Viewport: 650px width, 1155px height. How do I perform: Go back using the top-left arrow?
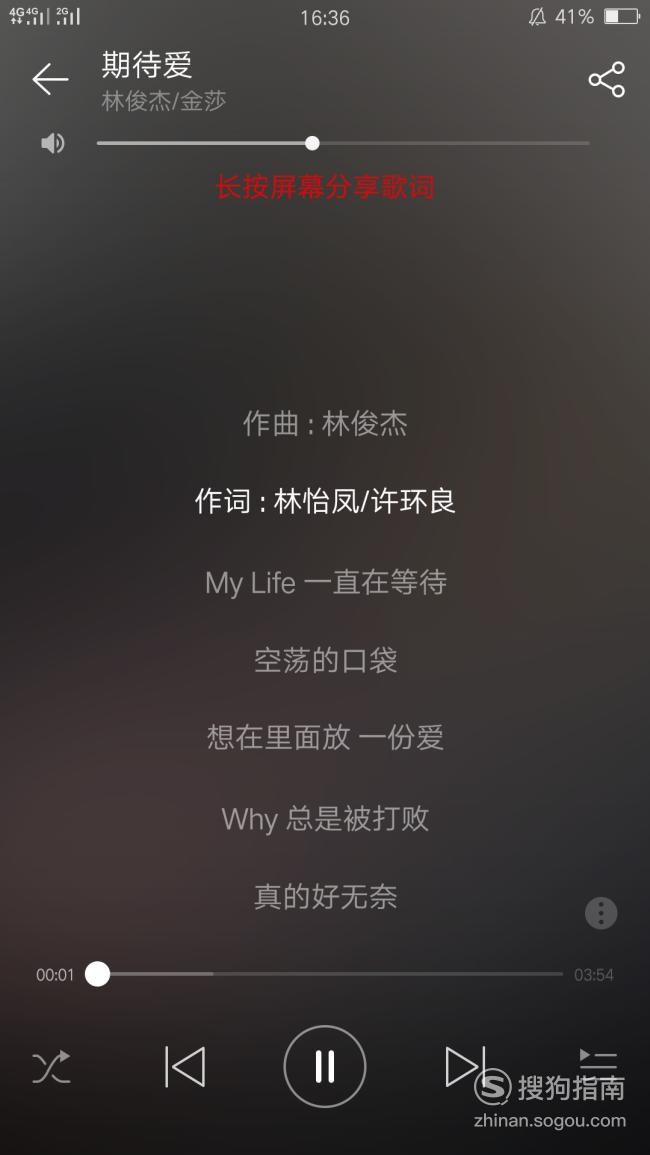pyautogui.click(x=50, y=79)
